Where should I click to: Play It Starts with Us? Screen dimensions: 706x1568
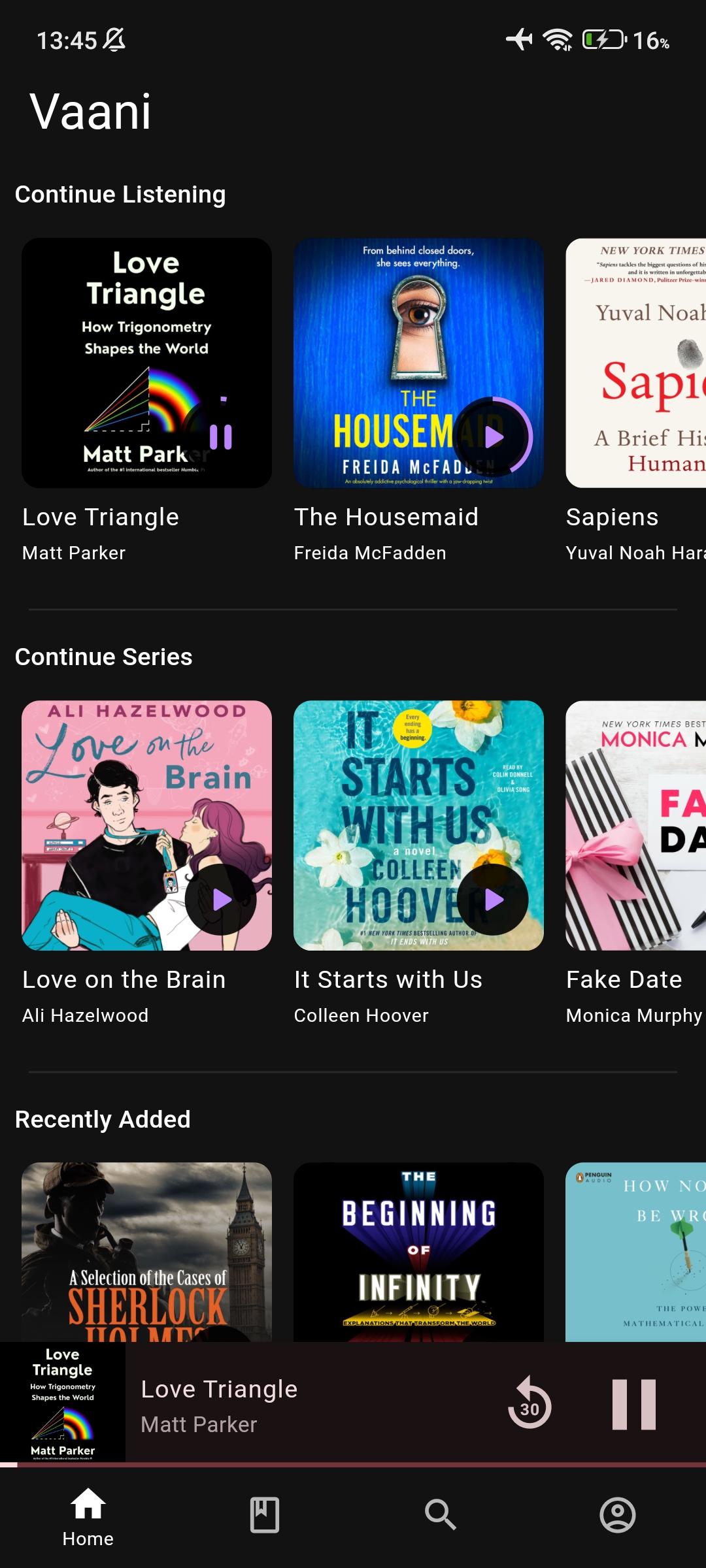pos(494,900)
